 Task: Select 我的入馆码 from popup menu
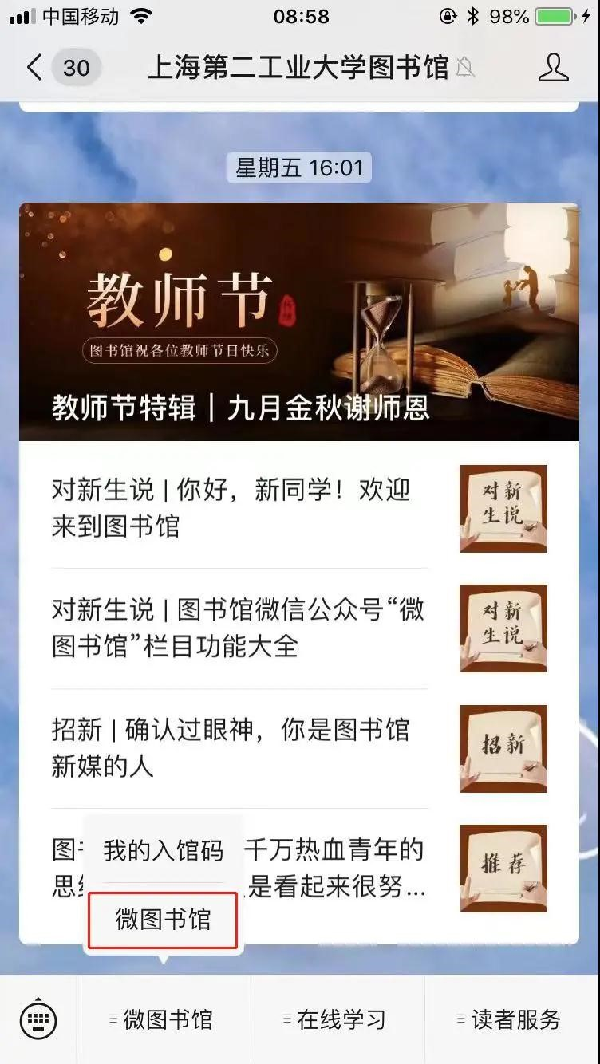coord(163,851)
